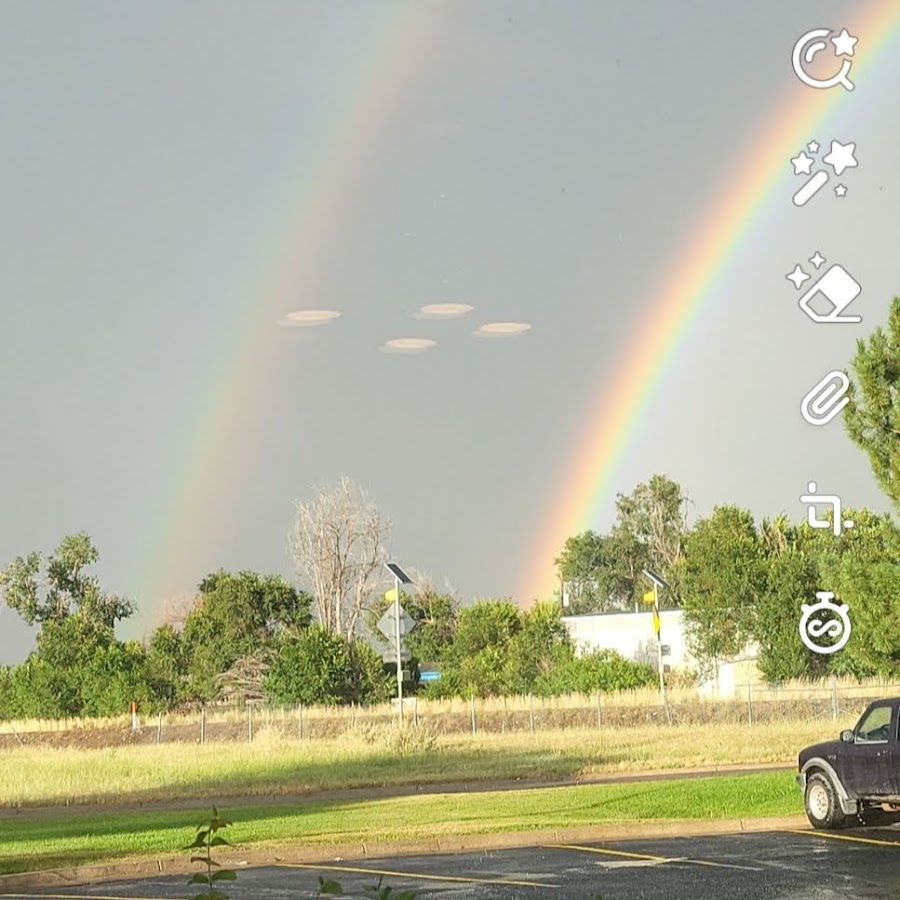Open the lens search with star icon

[824, 60]
